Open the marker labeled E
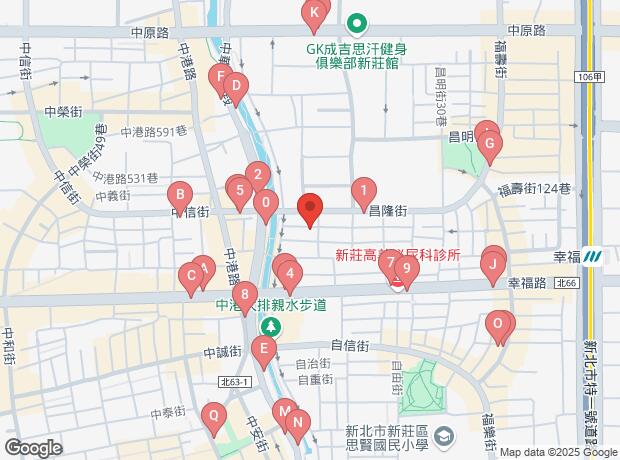Screen dimensions: 620x460 tap(262, 349)
